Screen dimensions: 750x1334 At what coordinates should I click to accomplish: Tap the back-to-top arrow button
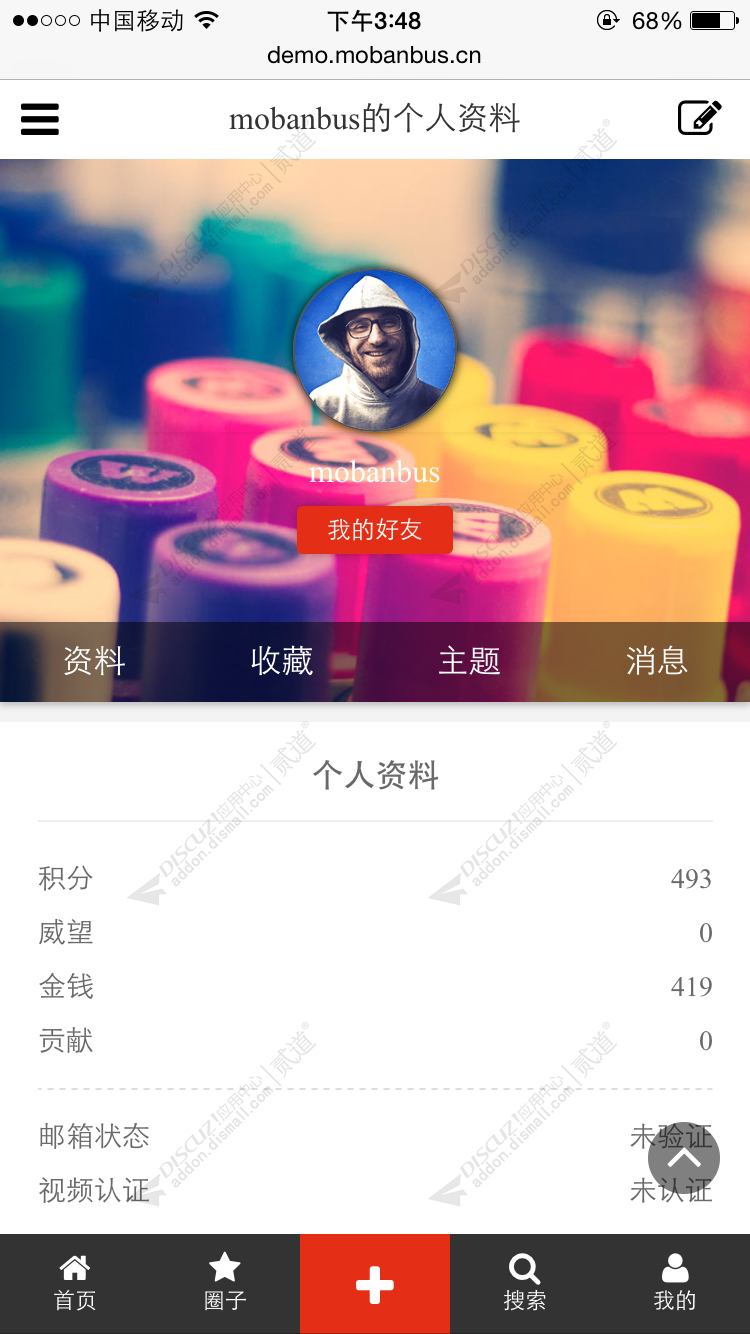tap(684, 1157)
